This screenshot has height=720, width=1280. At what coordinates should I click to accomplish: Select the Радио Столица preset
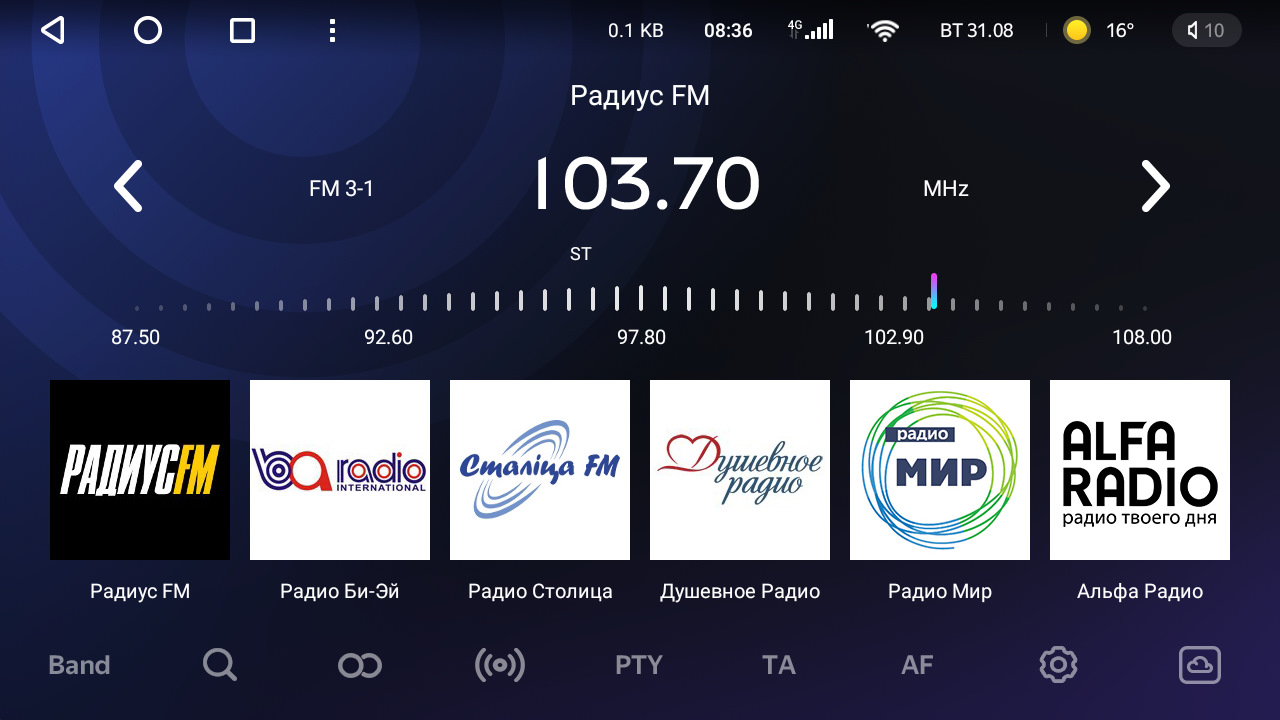[x=540, y=470]
